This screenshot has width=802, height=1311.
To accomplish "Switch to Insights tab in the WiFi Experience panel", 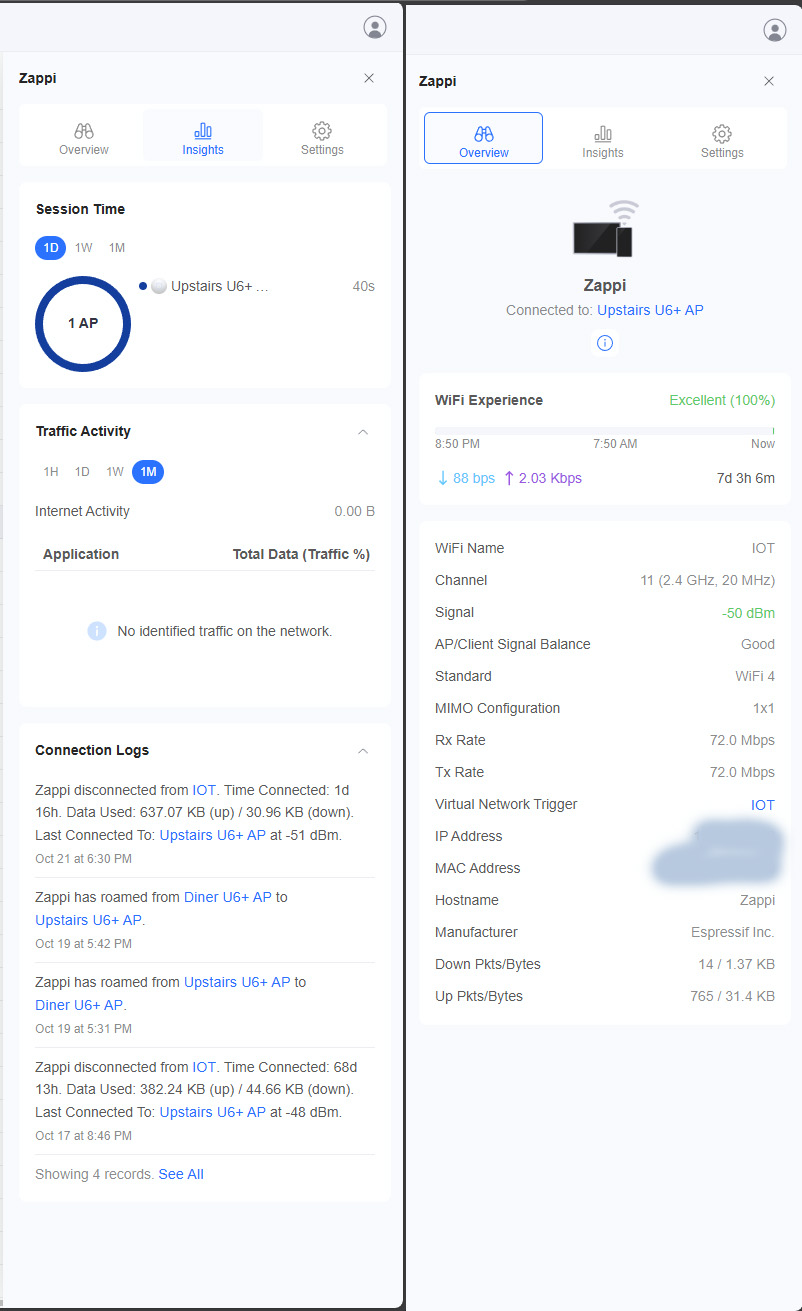I will pos(603,142).
